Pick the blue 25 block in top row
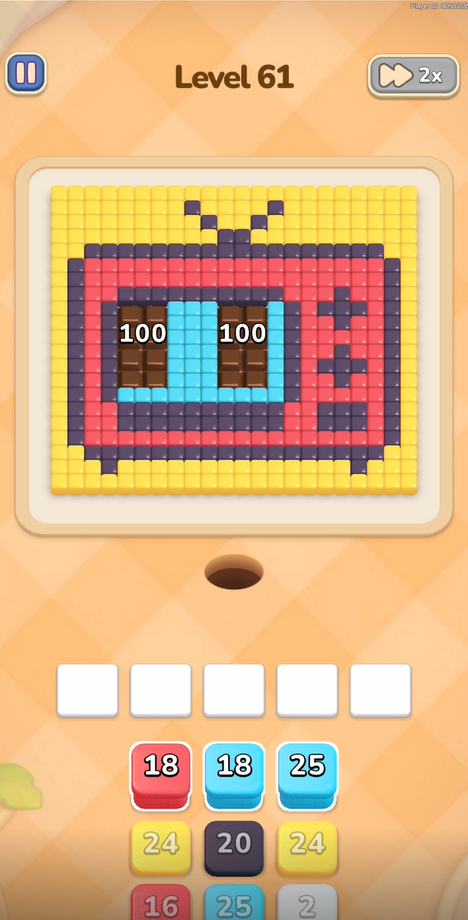 [x=307, y=776]
